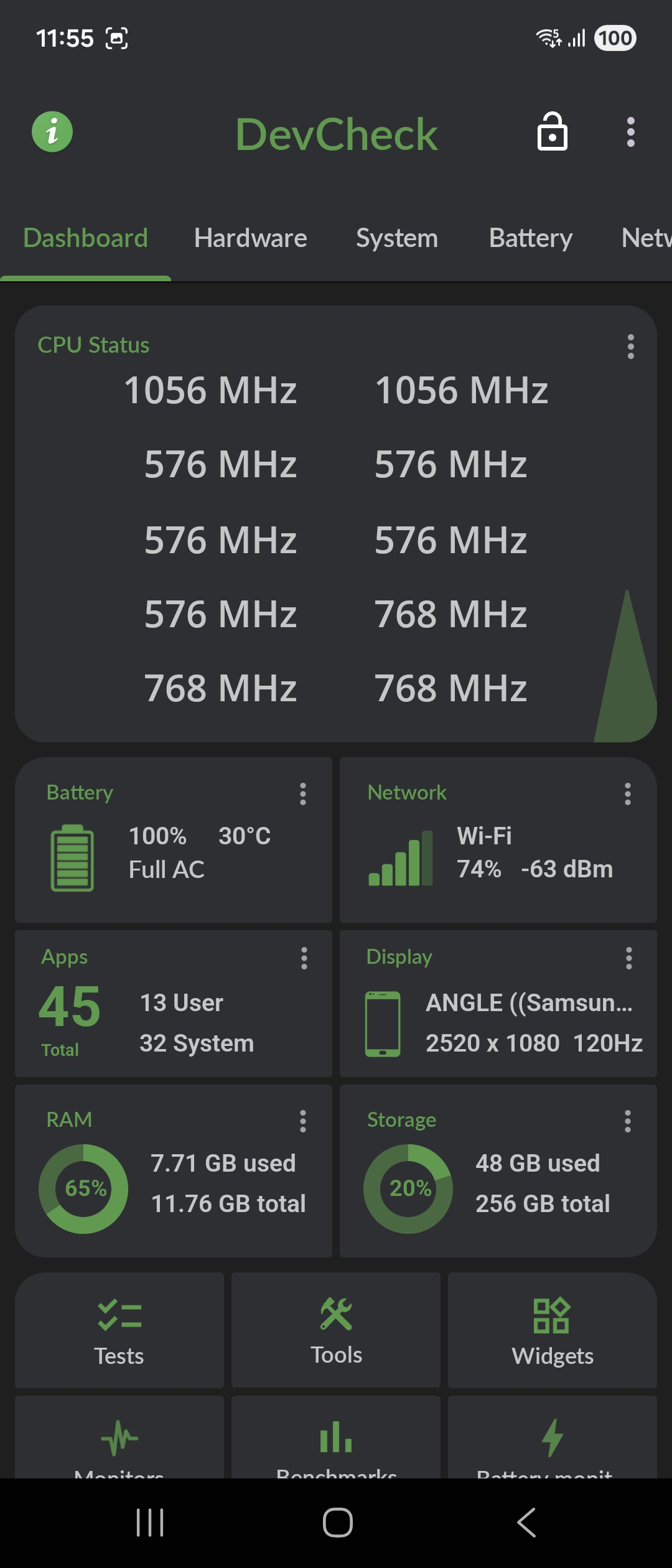Show options for the Apps card
This screenshot has width=672, height=1568.
pos(304,958)
